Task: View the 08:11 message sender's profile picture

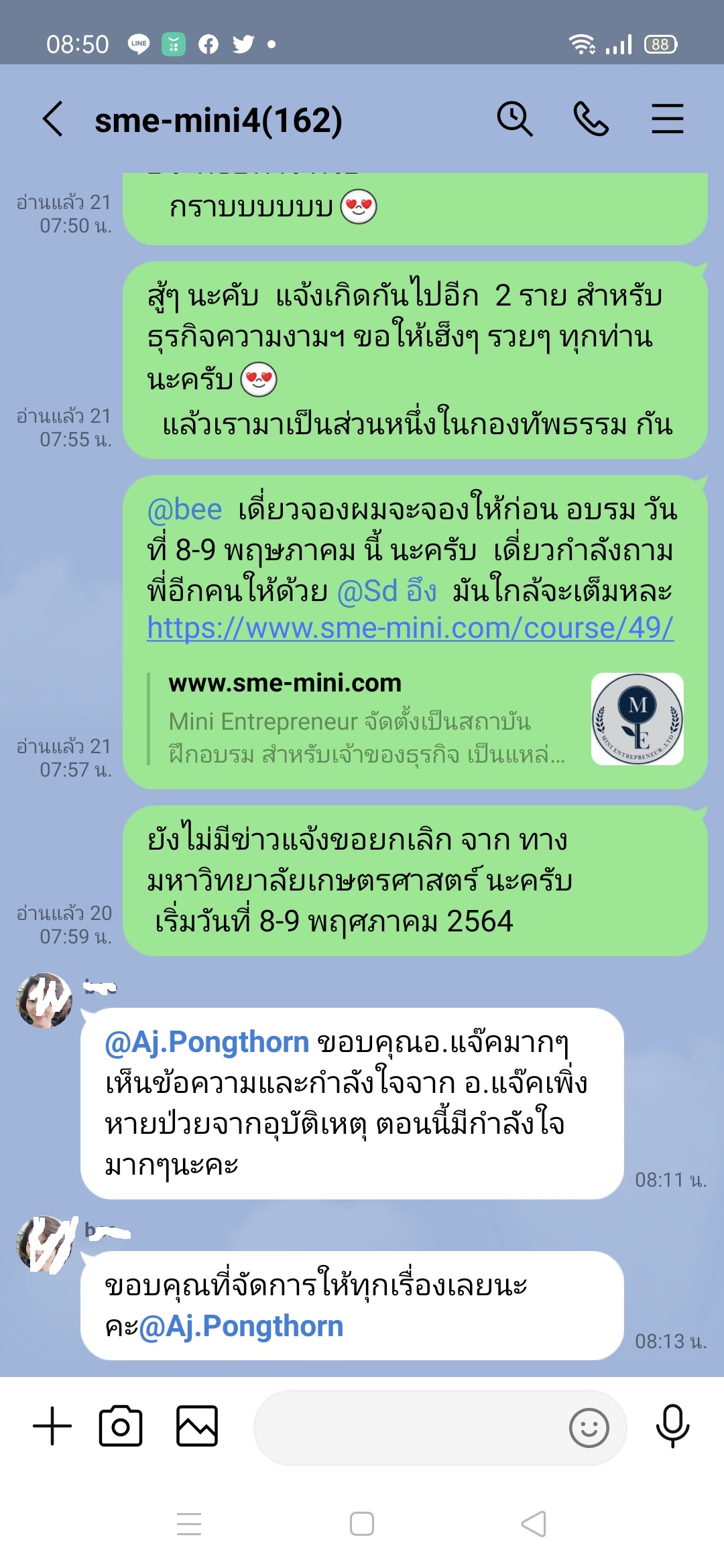Action: point(44,1000)
